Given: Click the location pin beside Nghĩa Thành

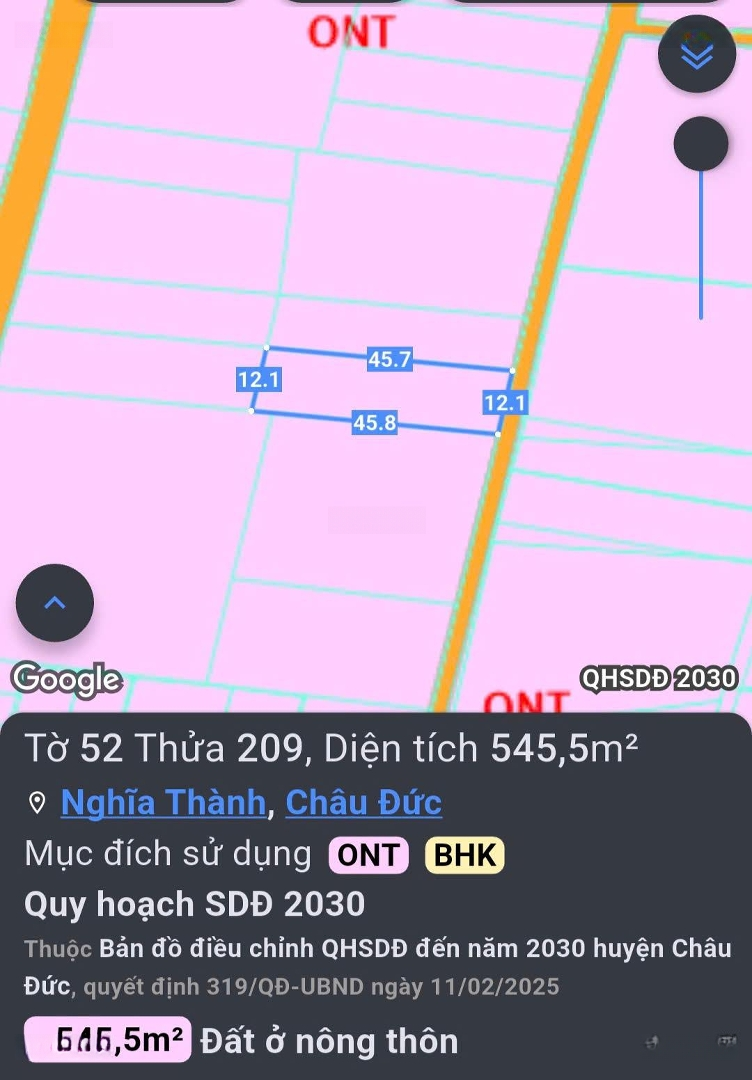Looking at the screenshot, I should point(37,802).
